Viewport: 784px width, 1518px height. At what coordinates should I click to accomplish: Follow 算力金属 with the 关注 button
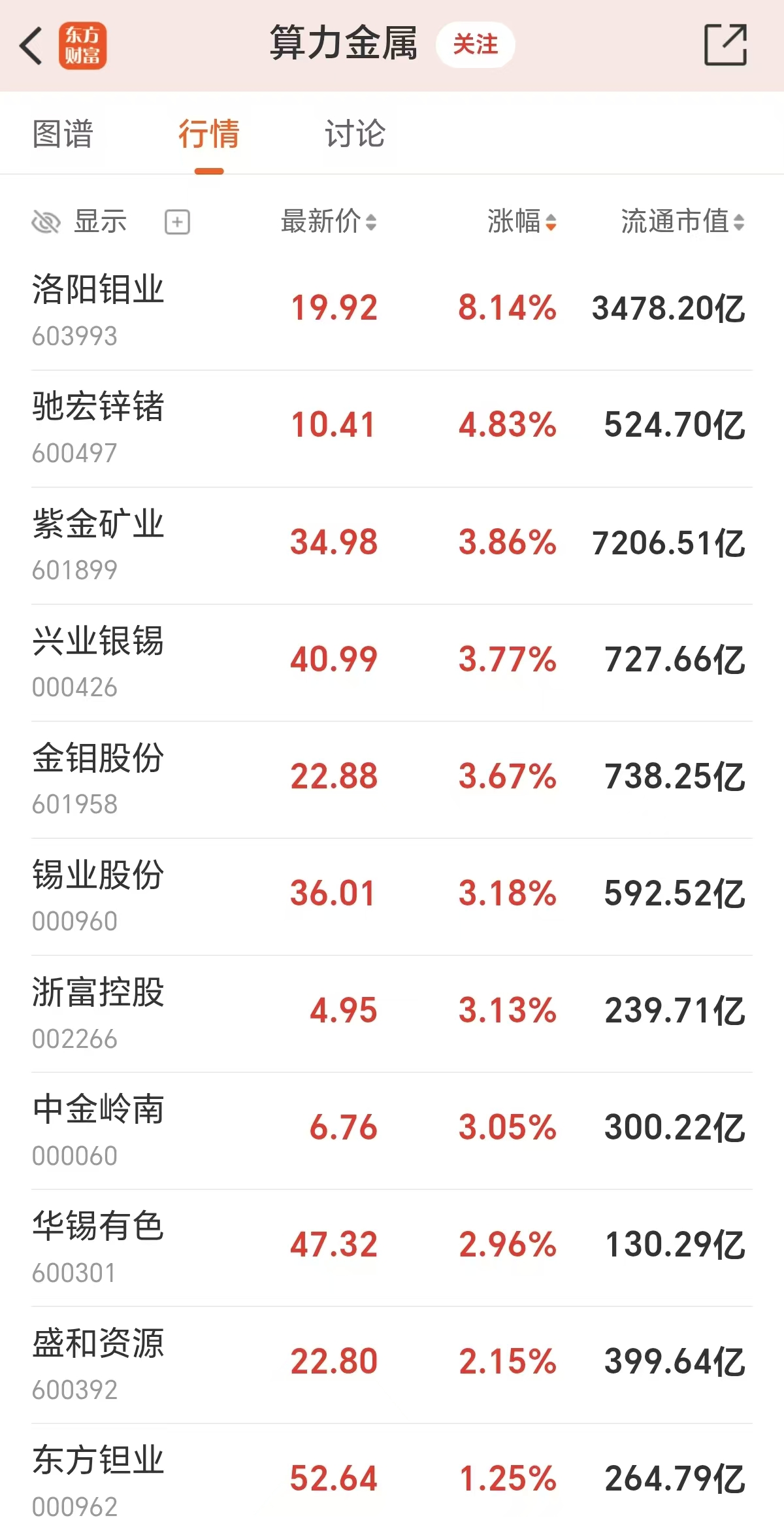(x=475, y=44)
